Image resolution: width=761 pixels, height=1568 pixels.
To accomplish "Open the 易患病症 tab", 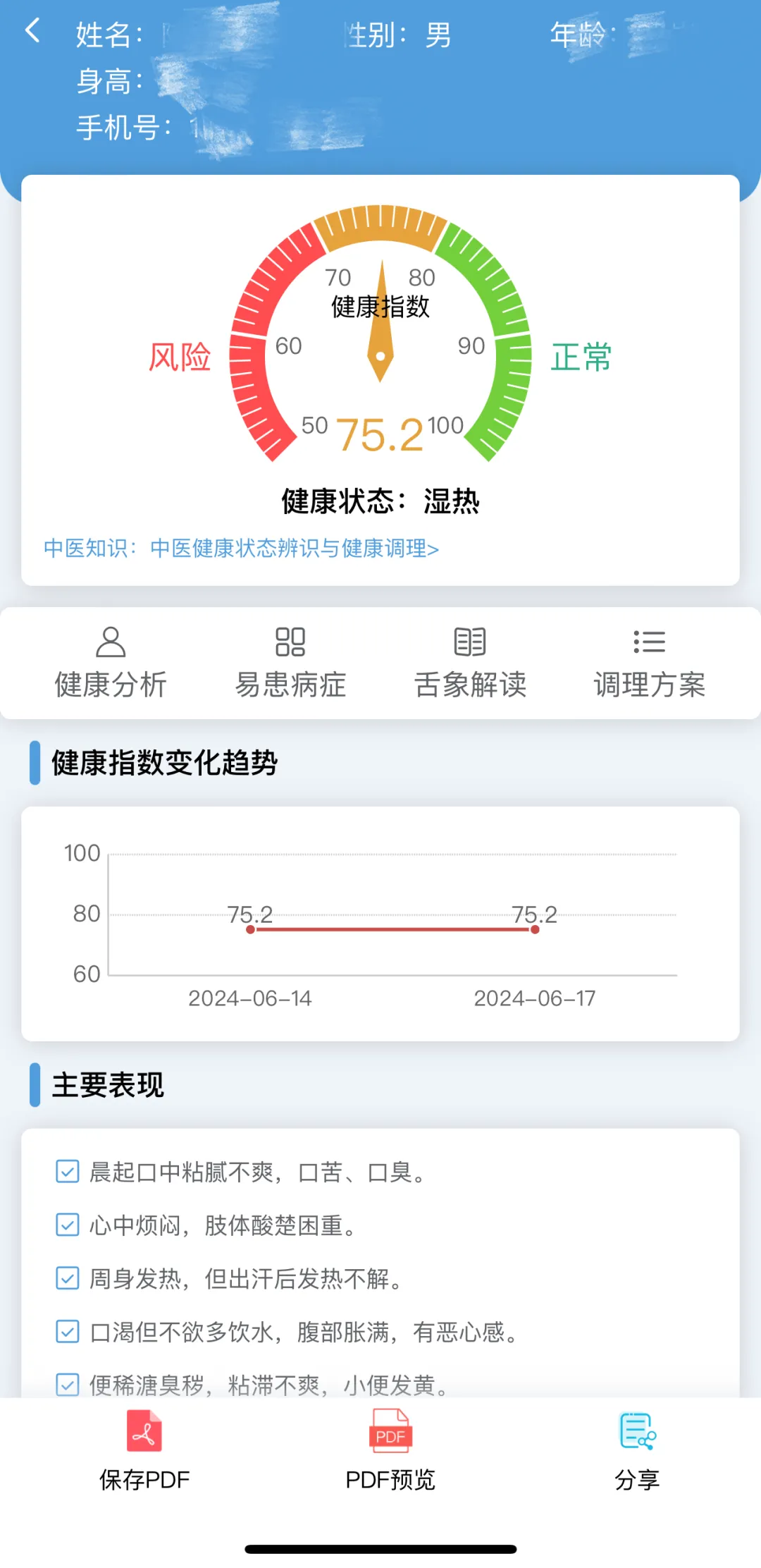I will tap(290, 663).
